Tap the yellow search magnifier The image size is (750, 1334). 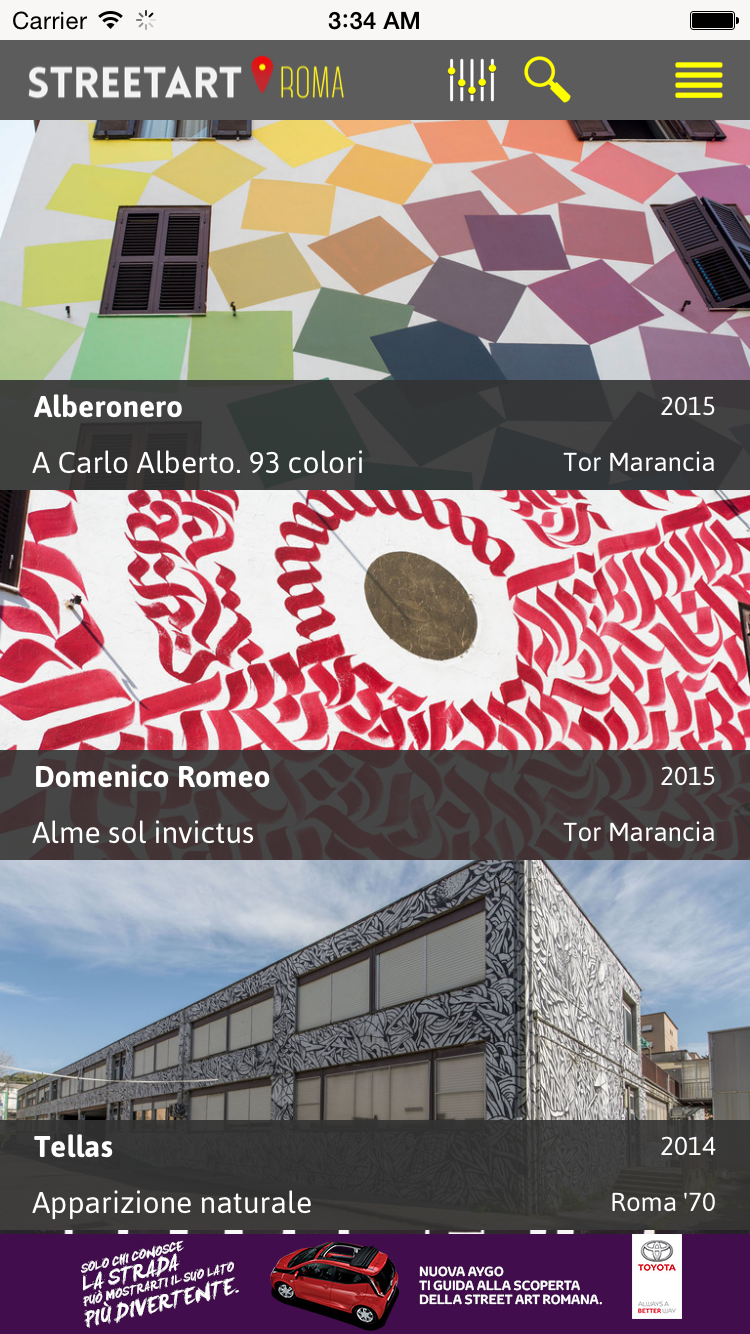(547, 80)
